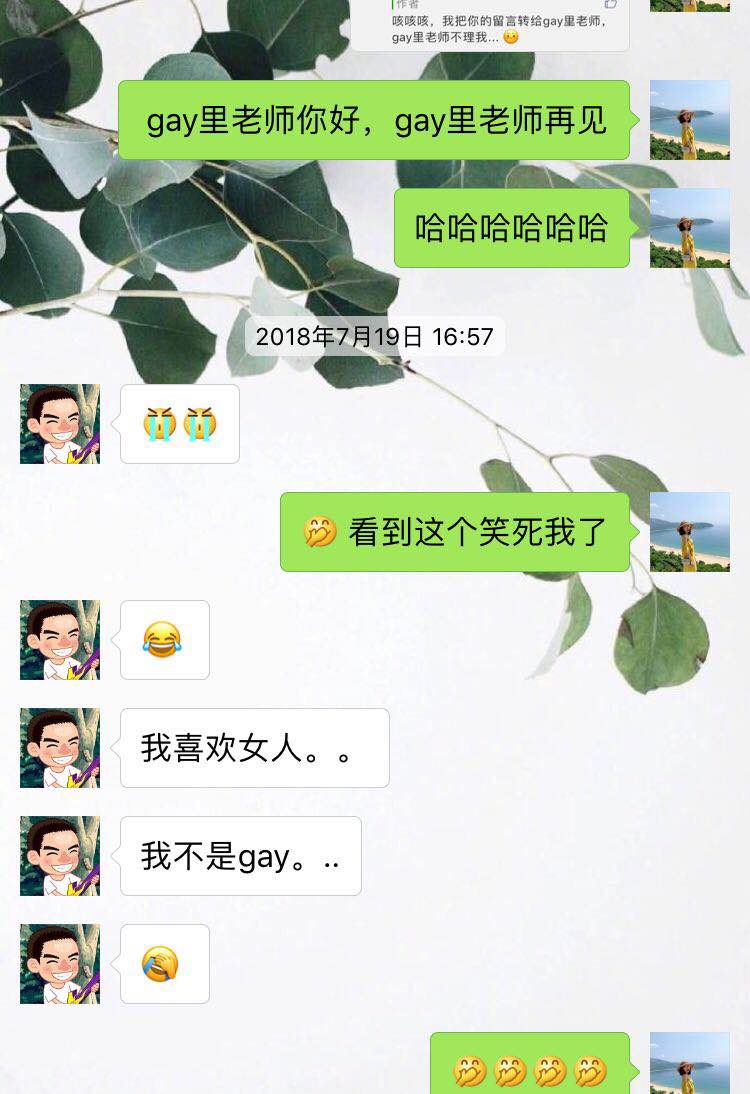Click the '2018年7月19日 16:57' timestamp
Image resolution: width=750 pixels, height=1094 pixels.
[x=373, y=337]
